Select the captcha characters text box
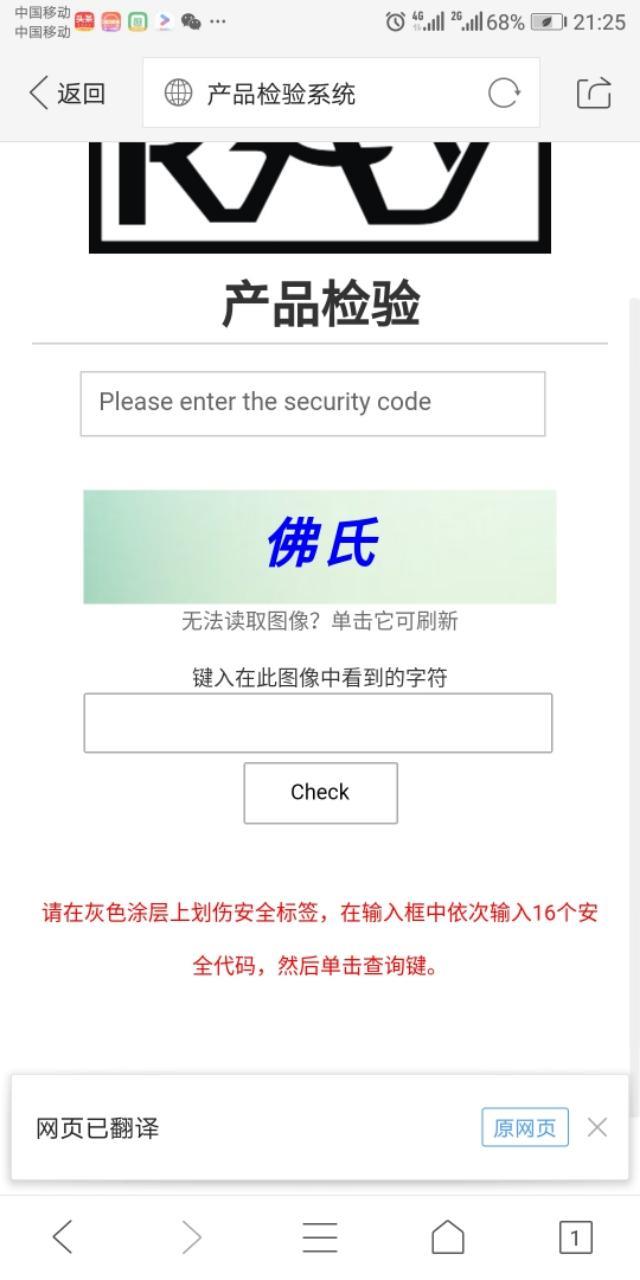The height and width of the screenshot is (1280, 640). [318, 723]
